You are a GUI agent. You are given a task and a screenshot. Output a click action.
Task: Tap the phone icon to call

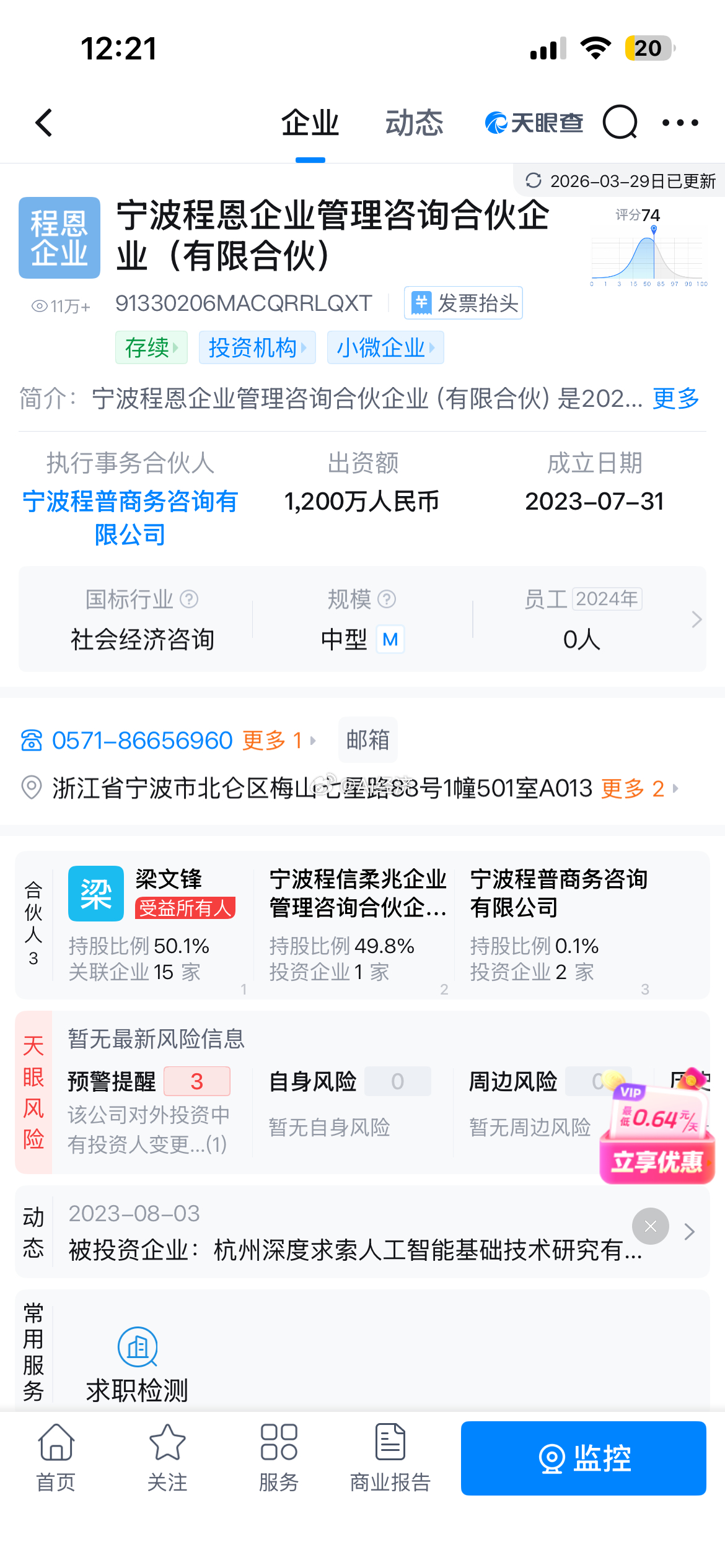[31, 739]
